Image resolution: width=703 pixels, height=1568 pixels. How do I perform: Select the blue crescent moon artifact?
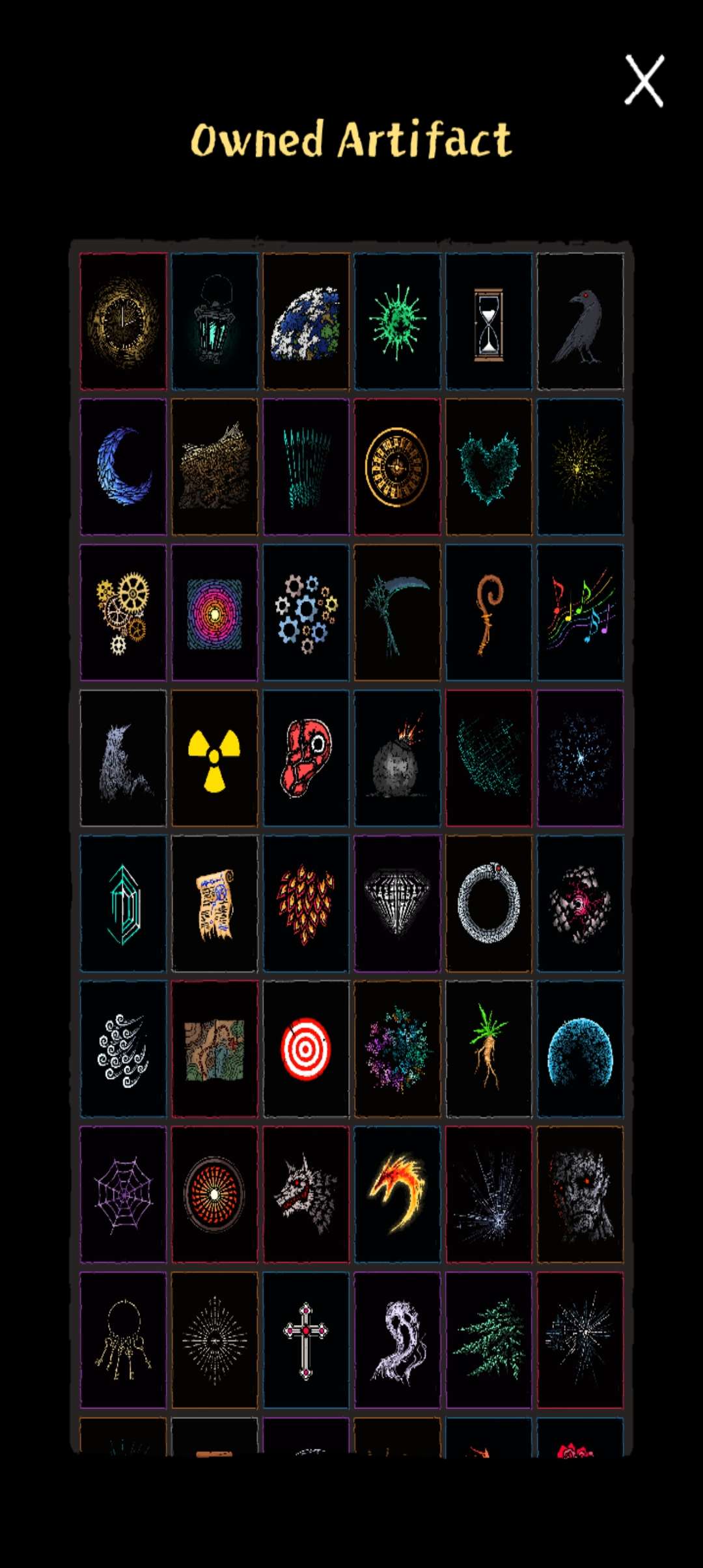point(123,467)
